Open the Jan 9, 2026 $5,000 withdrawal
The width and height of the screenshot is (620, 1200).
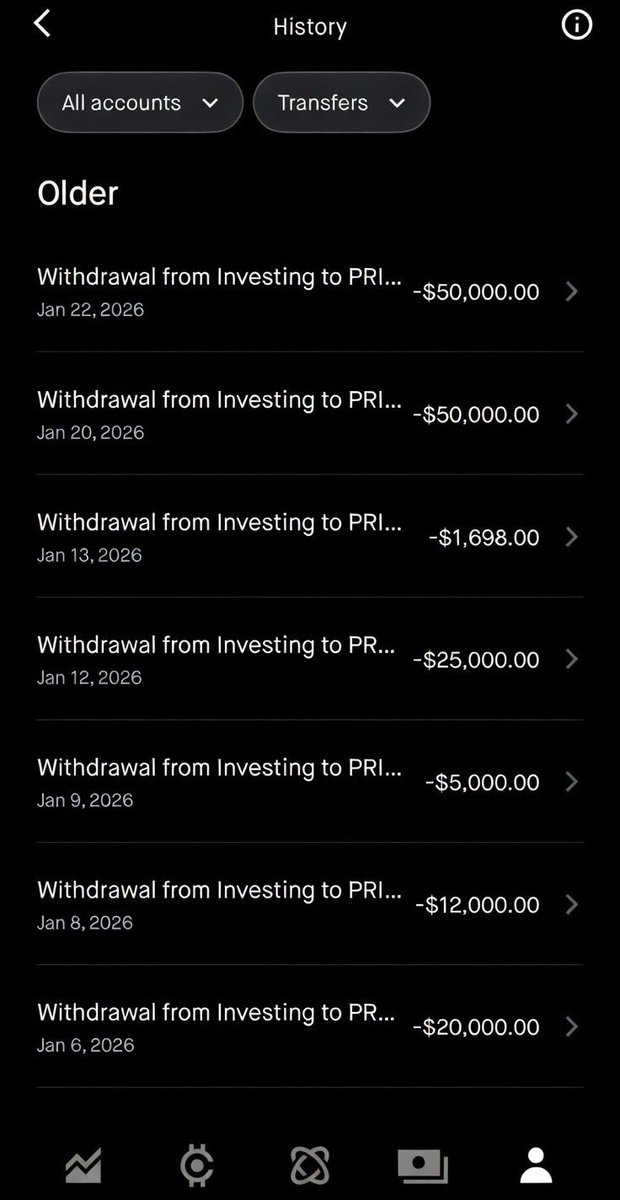pos(309,782)
